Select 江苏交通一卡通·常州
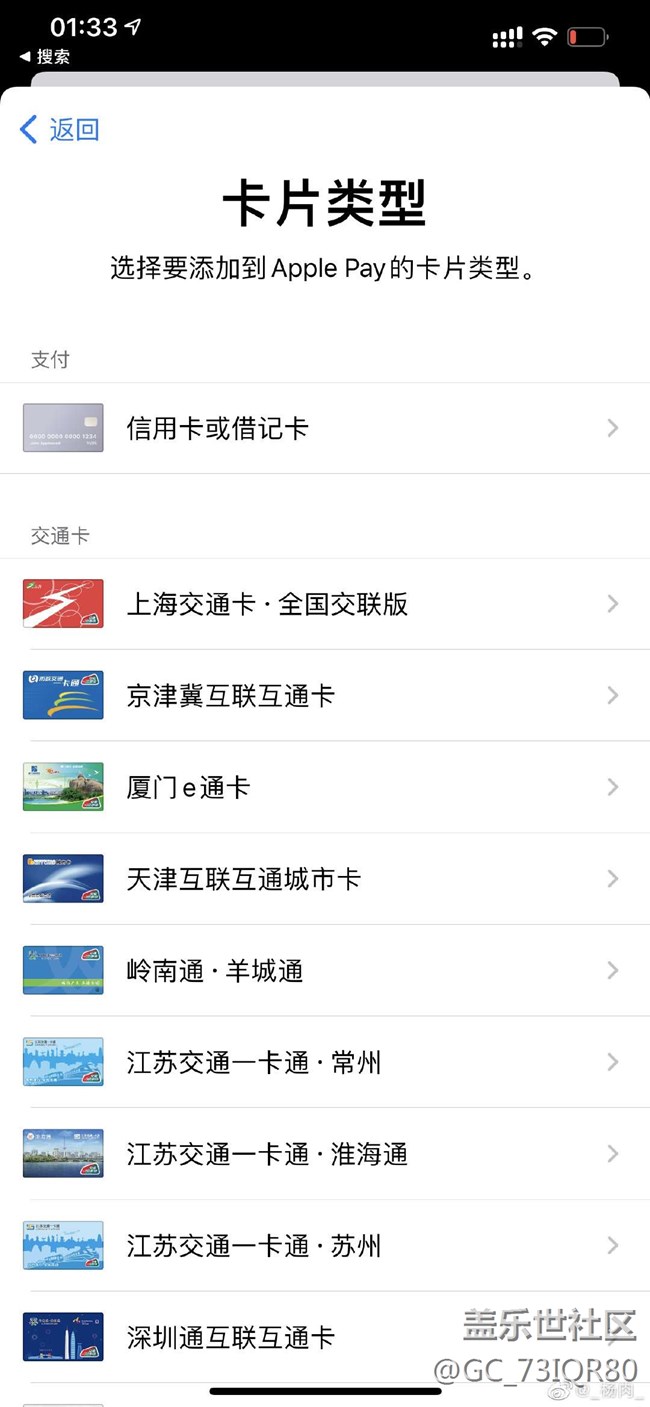Viewport: 650px width, 1407px height. click(x=254, y=1062)
